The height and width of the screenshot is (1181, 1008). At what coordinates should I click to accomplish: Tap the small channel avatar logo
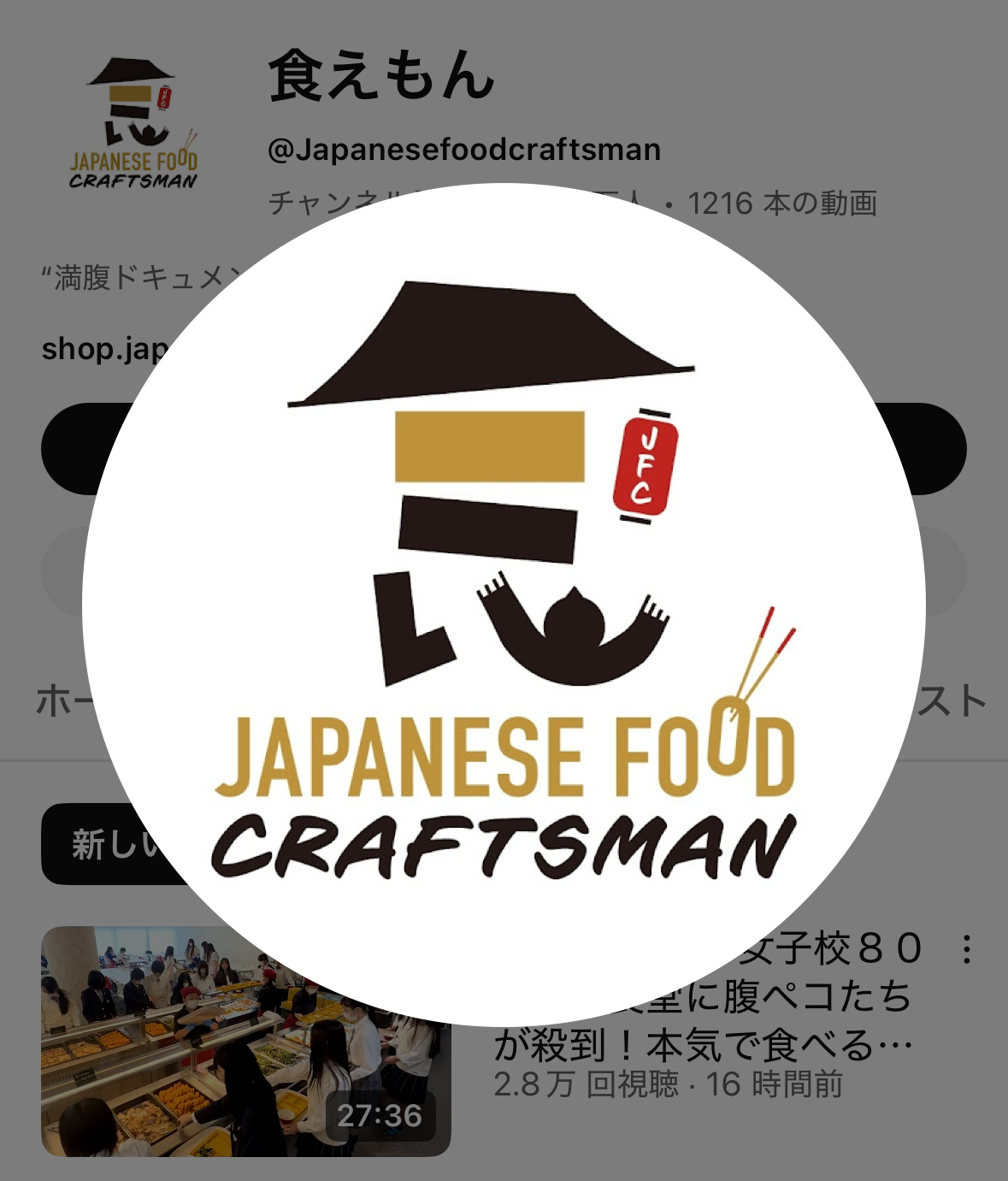click(x=133, y=124)
